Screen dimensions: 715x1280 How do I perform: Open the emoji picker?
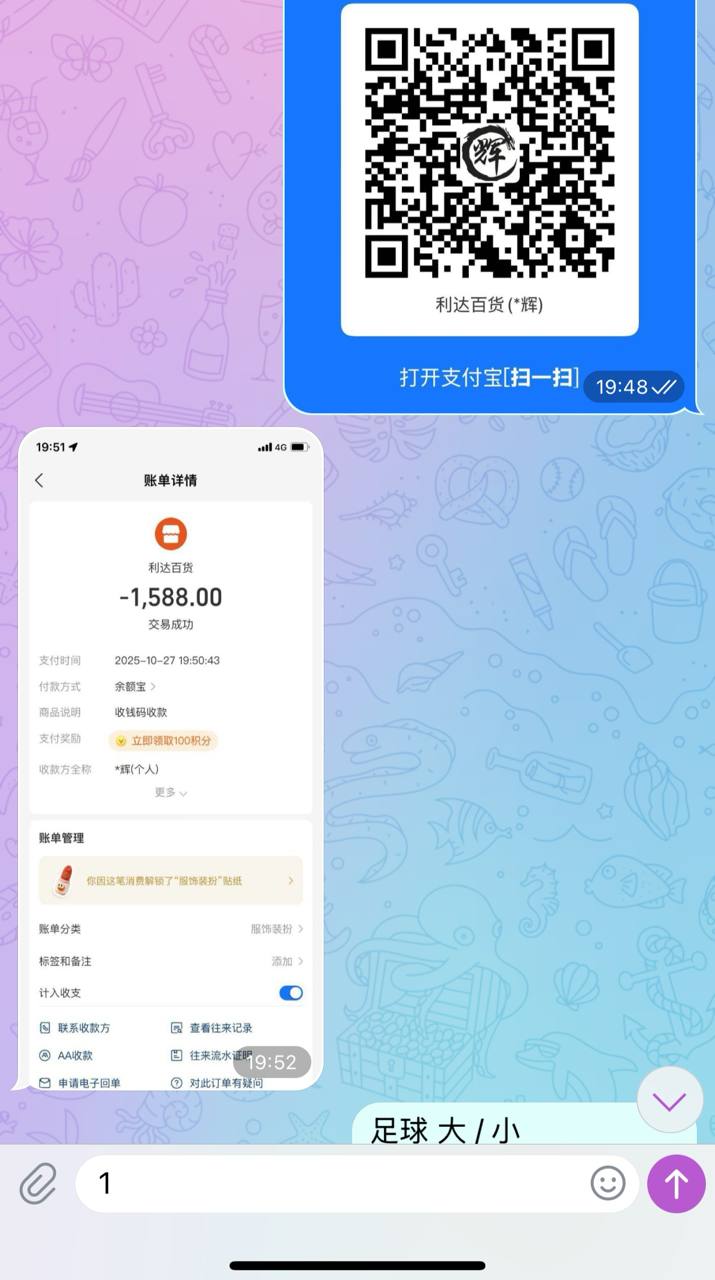(607, 1184)
